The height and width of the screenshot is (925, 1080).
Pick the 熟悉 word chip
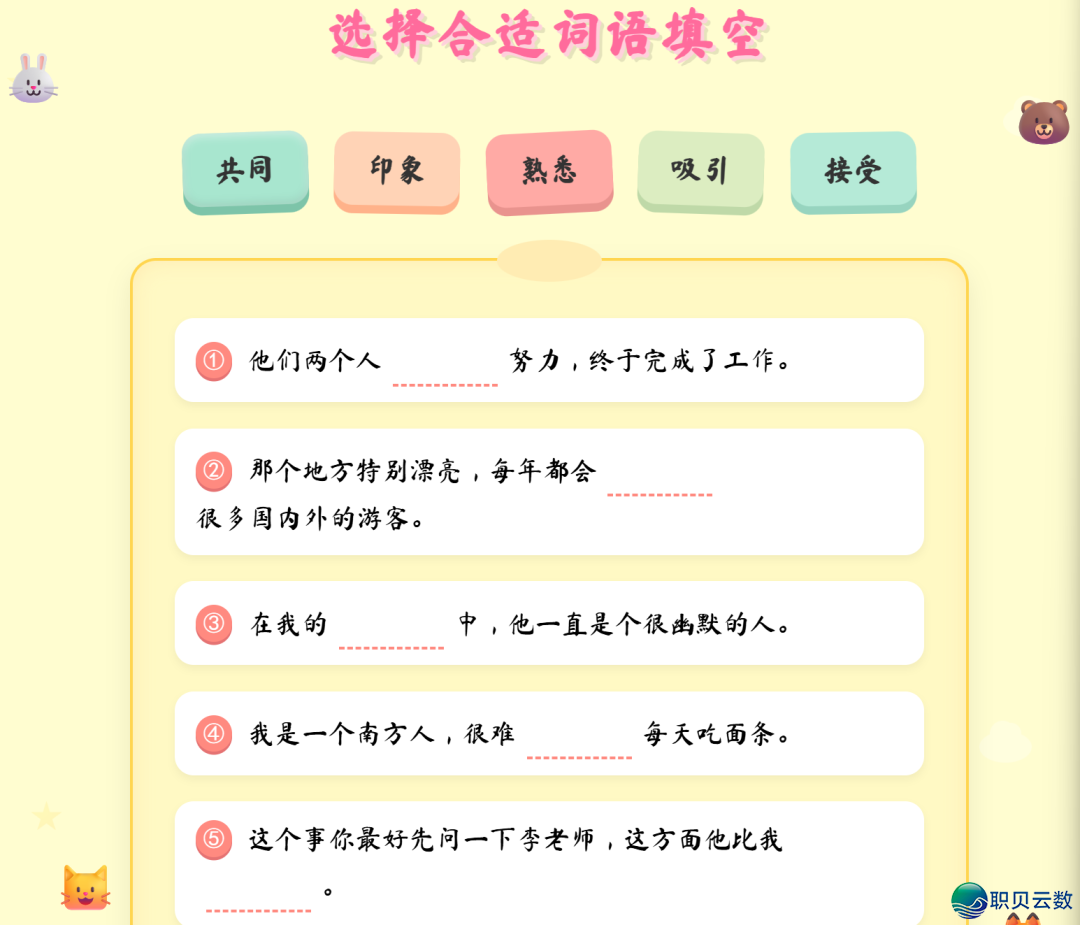549,170
